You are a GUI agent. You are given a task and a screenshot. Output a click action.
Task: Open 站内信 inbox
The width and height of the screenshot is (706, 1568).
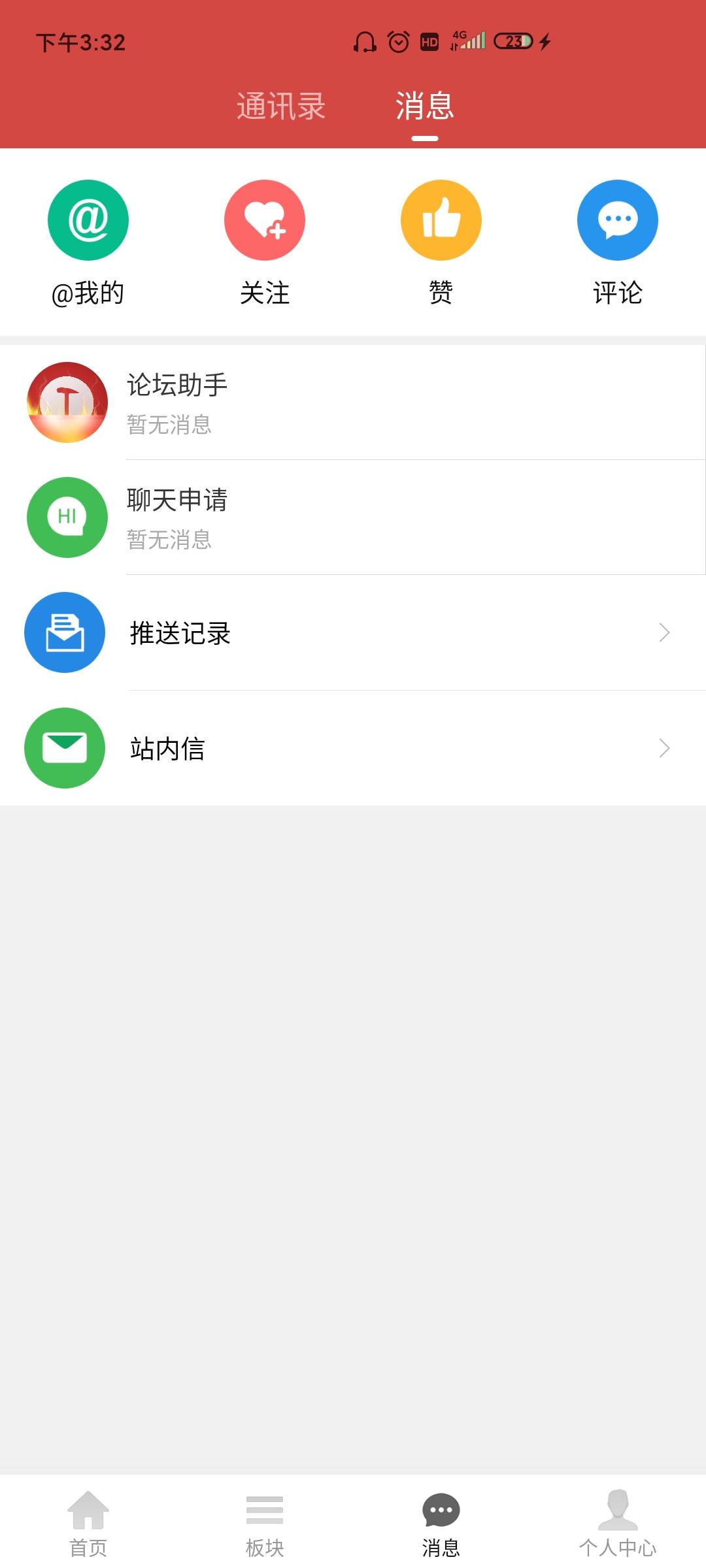[x=353, y=748]
